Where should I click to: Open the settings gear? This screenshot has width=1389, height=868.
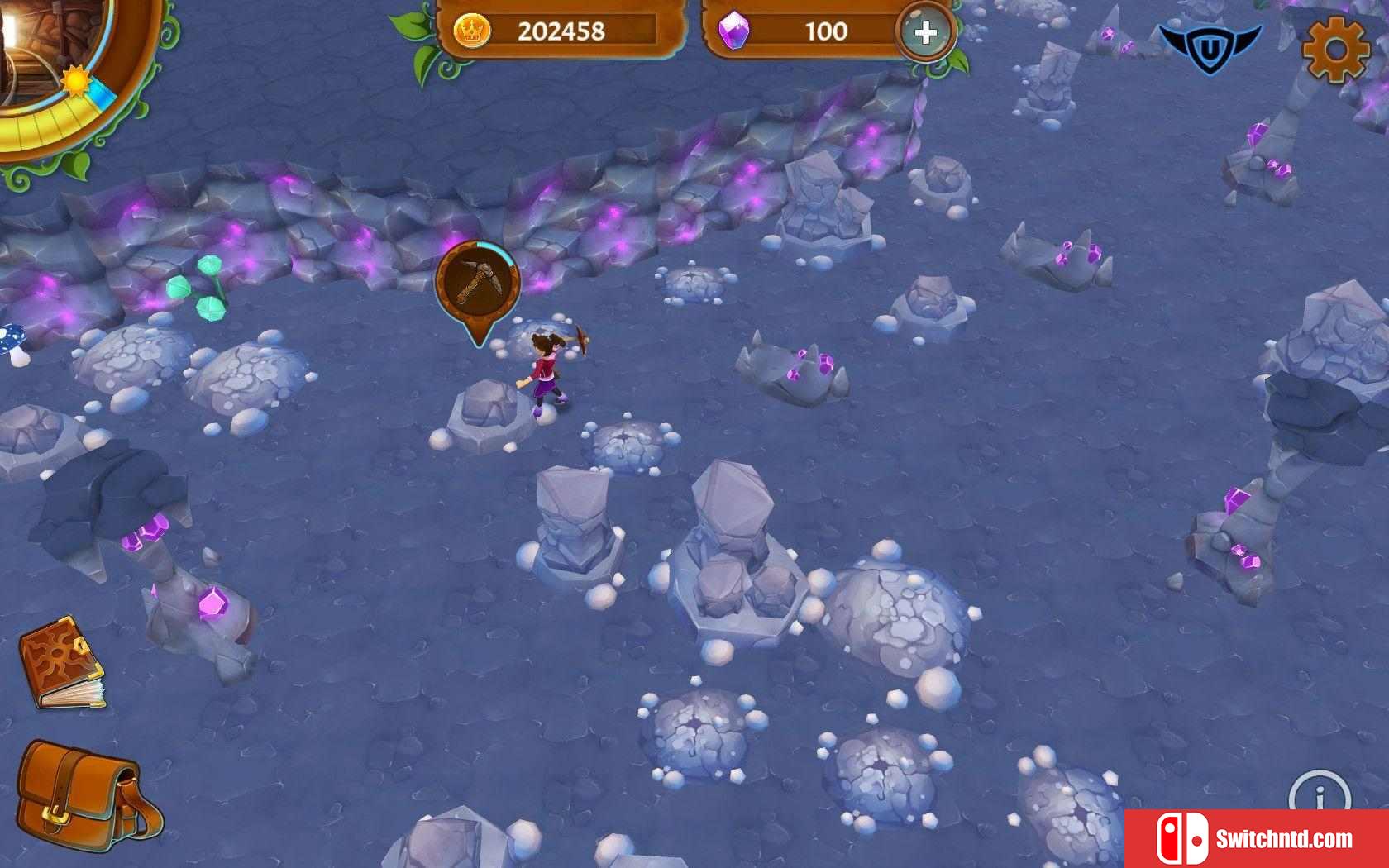click(x=1335, y=48)
